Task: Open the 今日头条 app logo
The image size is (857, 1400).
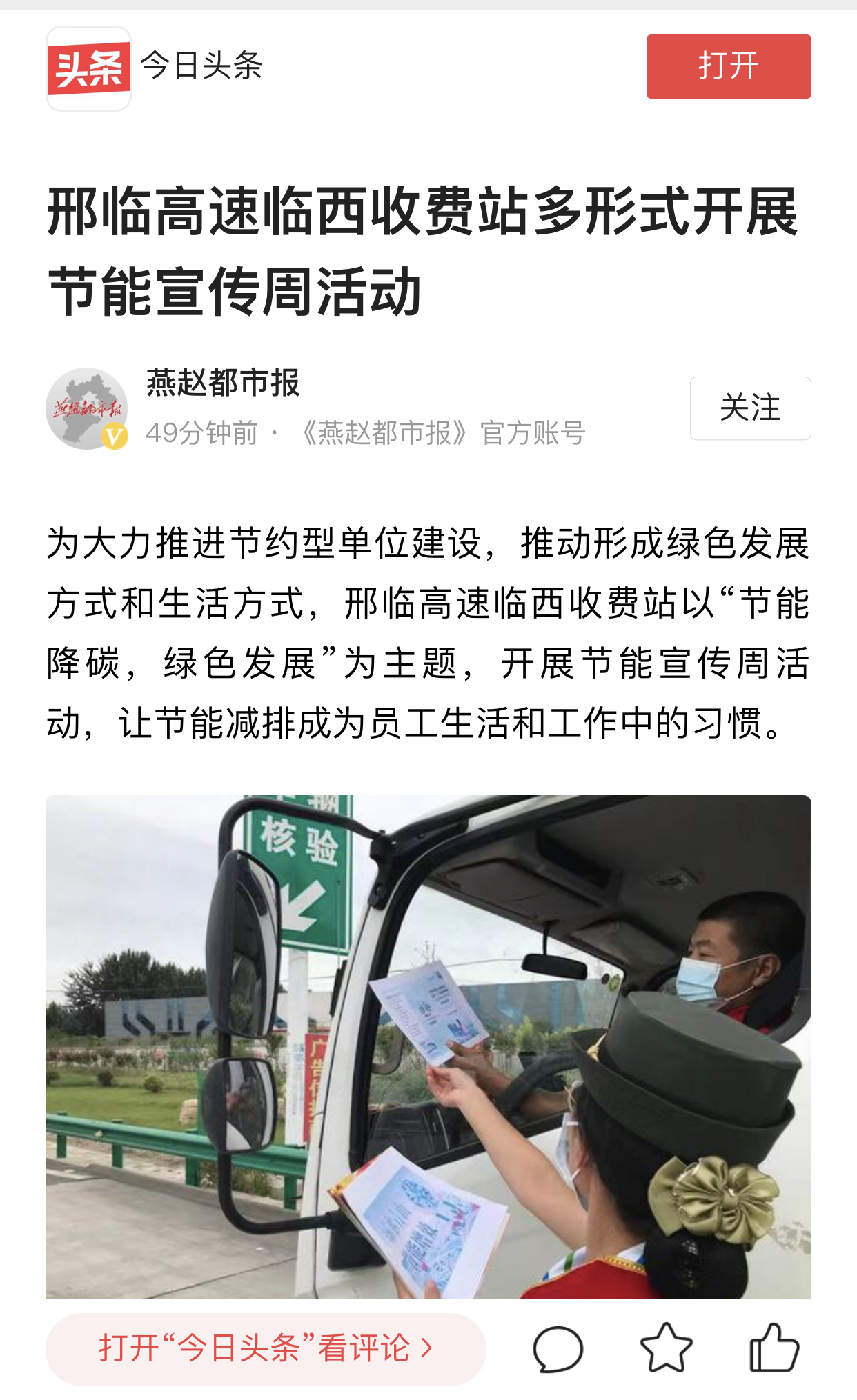Action: tap(88, 68)
